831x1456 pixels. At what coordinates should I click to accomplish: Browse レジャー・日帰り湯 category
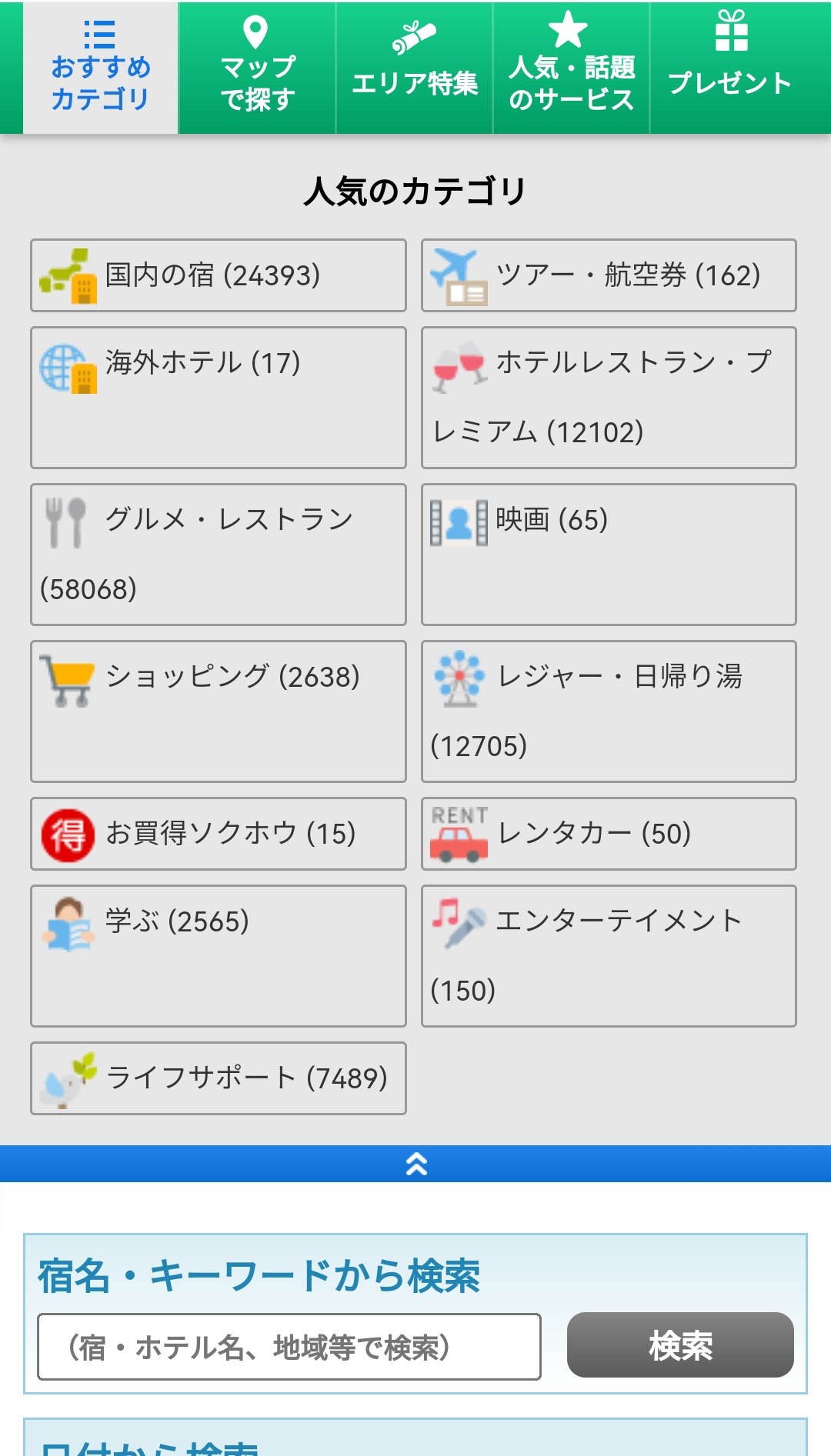click(x=609, y=711)
